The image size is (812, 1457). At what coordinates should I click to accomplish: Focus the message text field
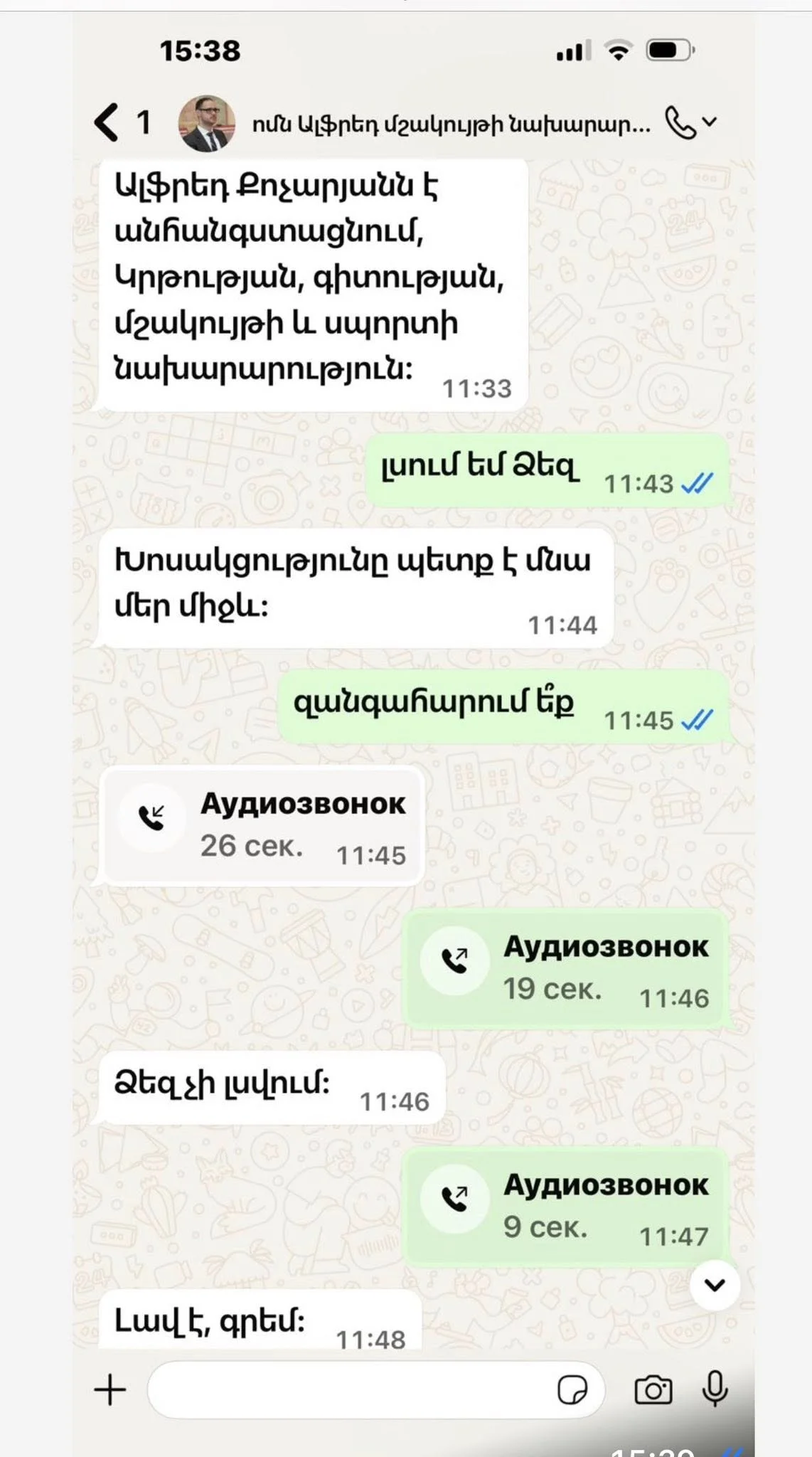pos(348,1389)
